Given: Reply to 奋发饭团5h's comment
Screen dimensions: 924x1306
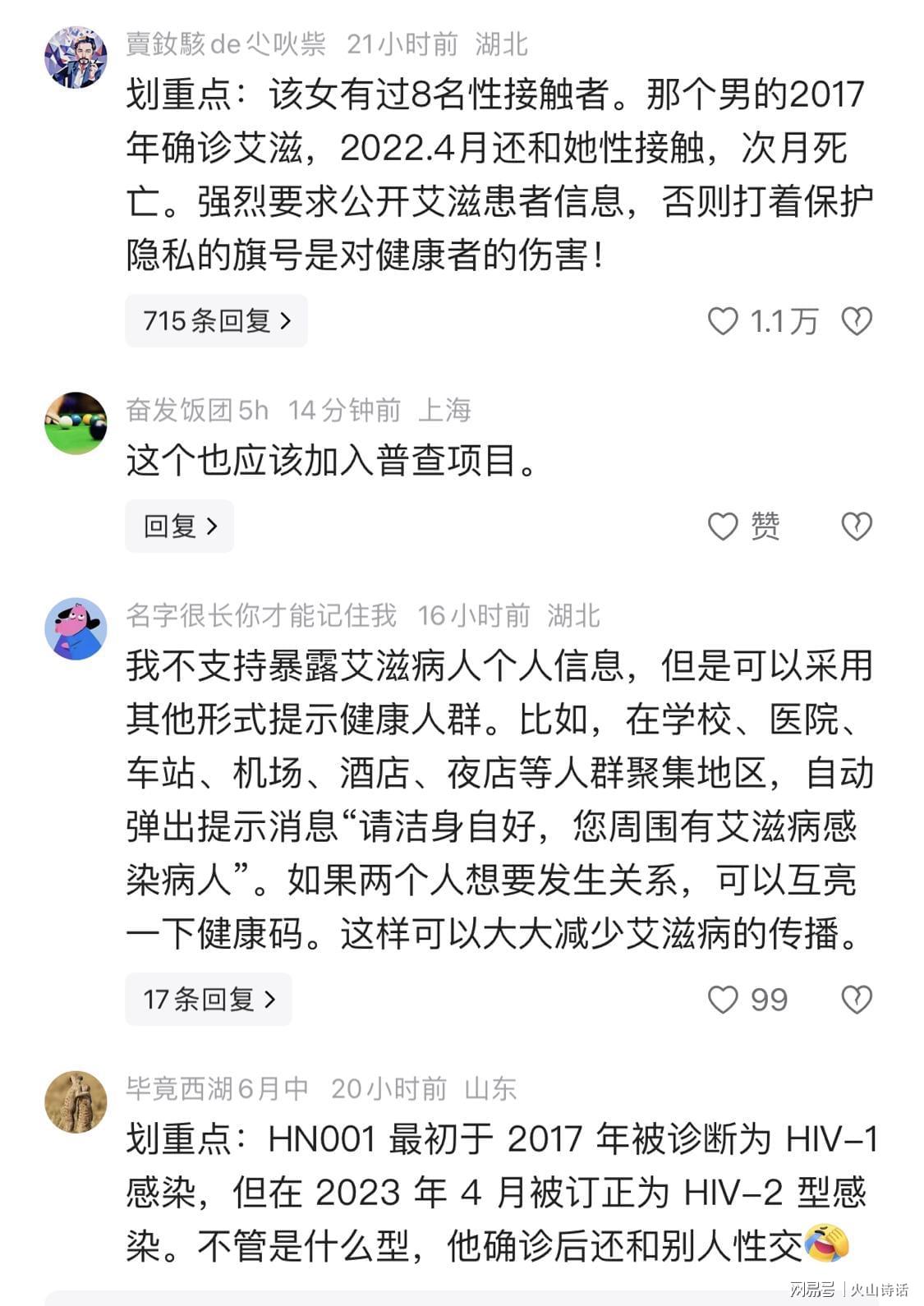Looking at the screenshot, I should [x=179, y=526].
